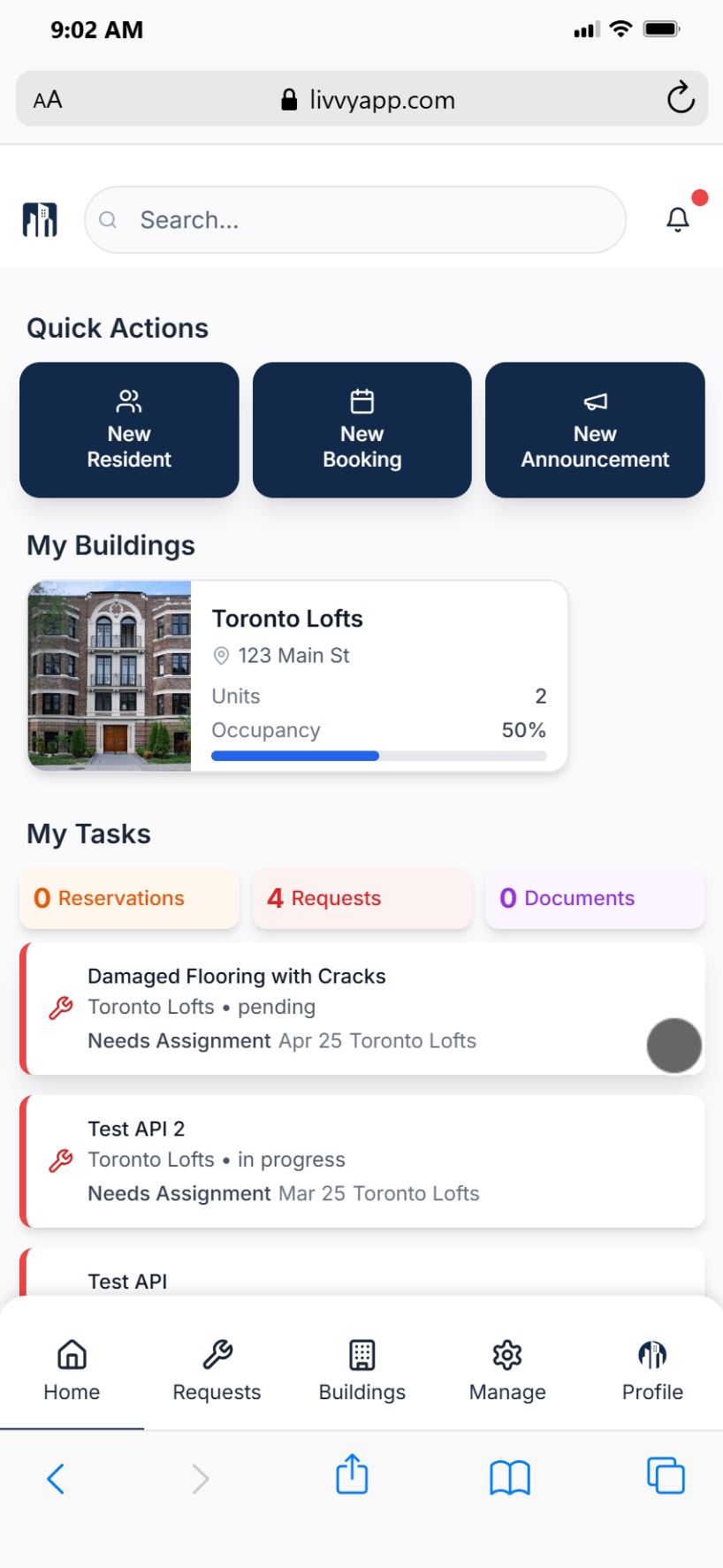Switch to the Home tab
Screen dimensions: 723x1568
72,1366
